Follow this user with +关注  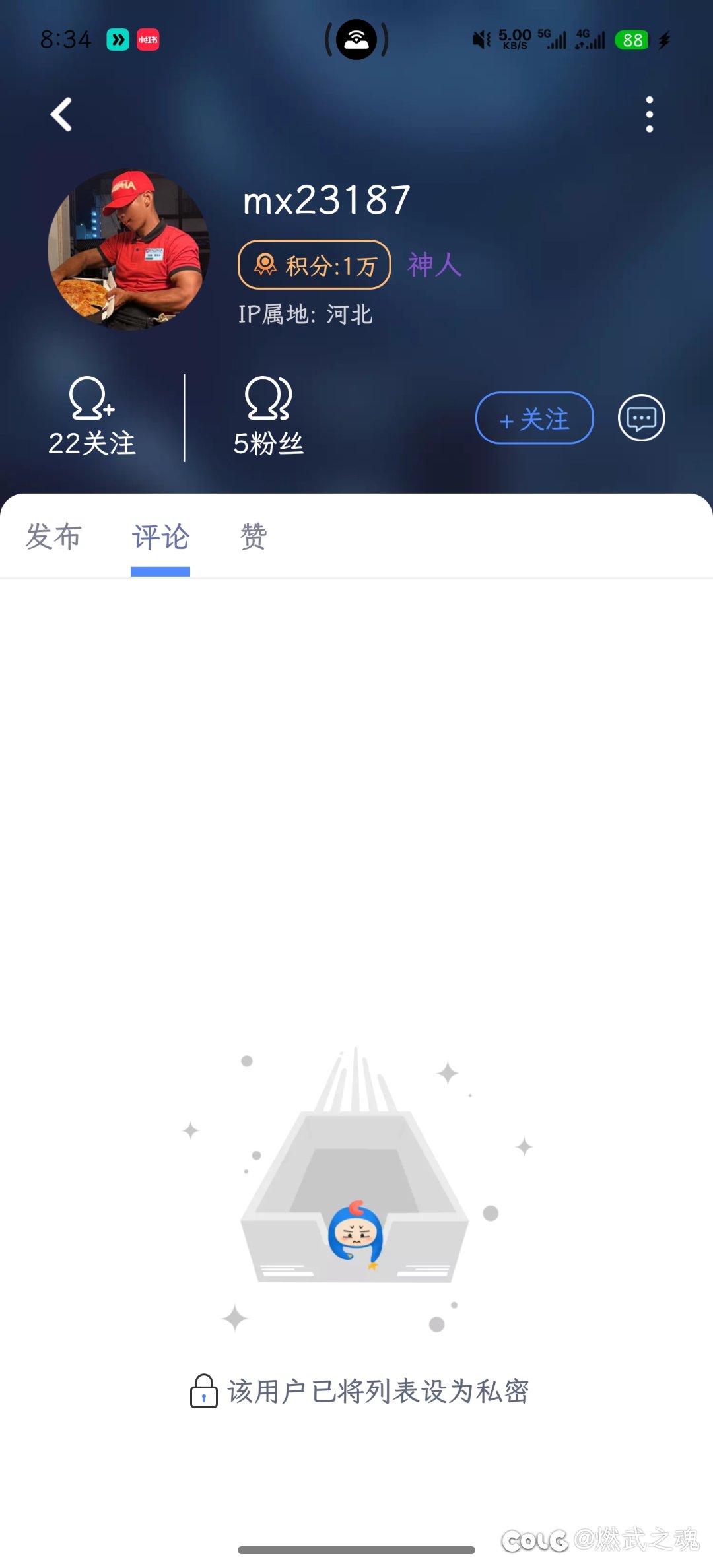[x=535, y=418]
